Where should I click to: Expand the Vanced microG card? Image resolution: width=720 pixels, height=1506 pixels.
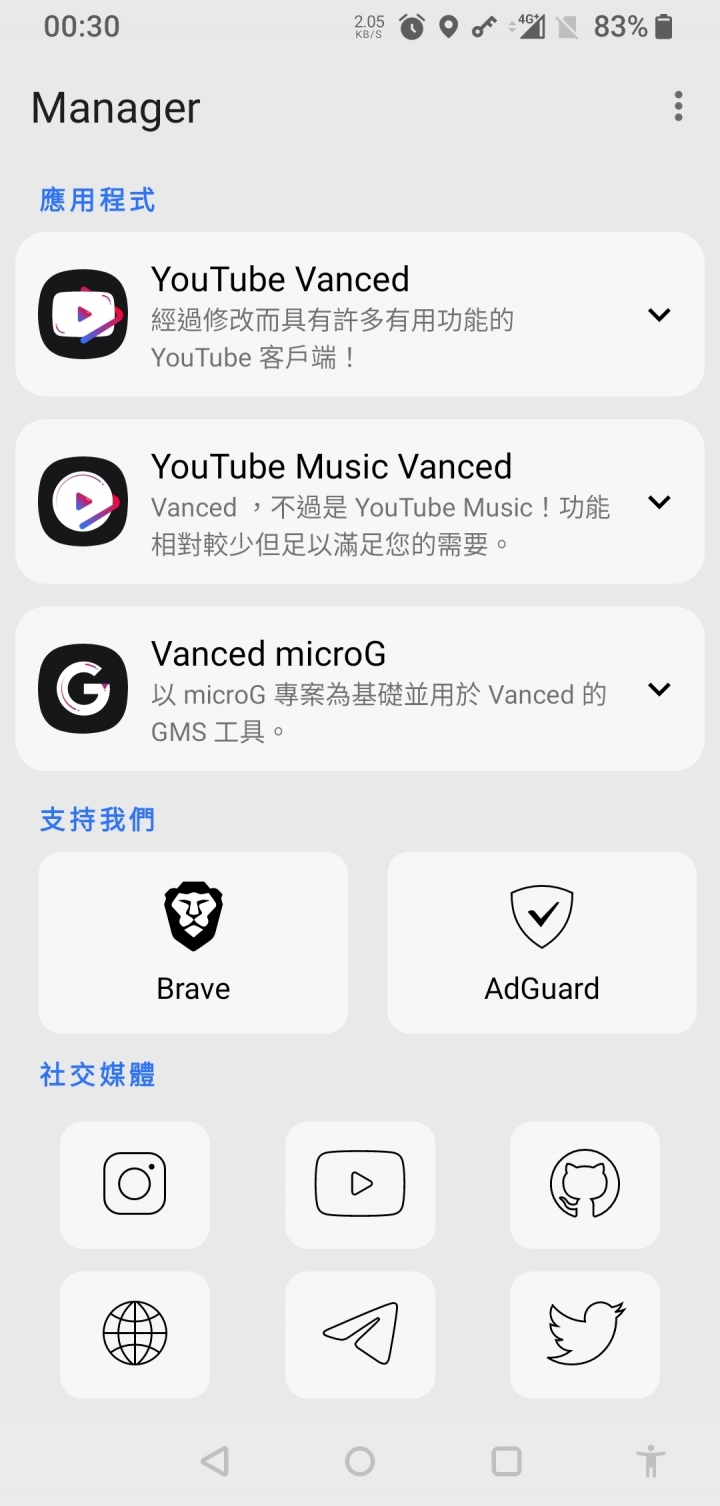click(x=658, y=689)
